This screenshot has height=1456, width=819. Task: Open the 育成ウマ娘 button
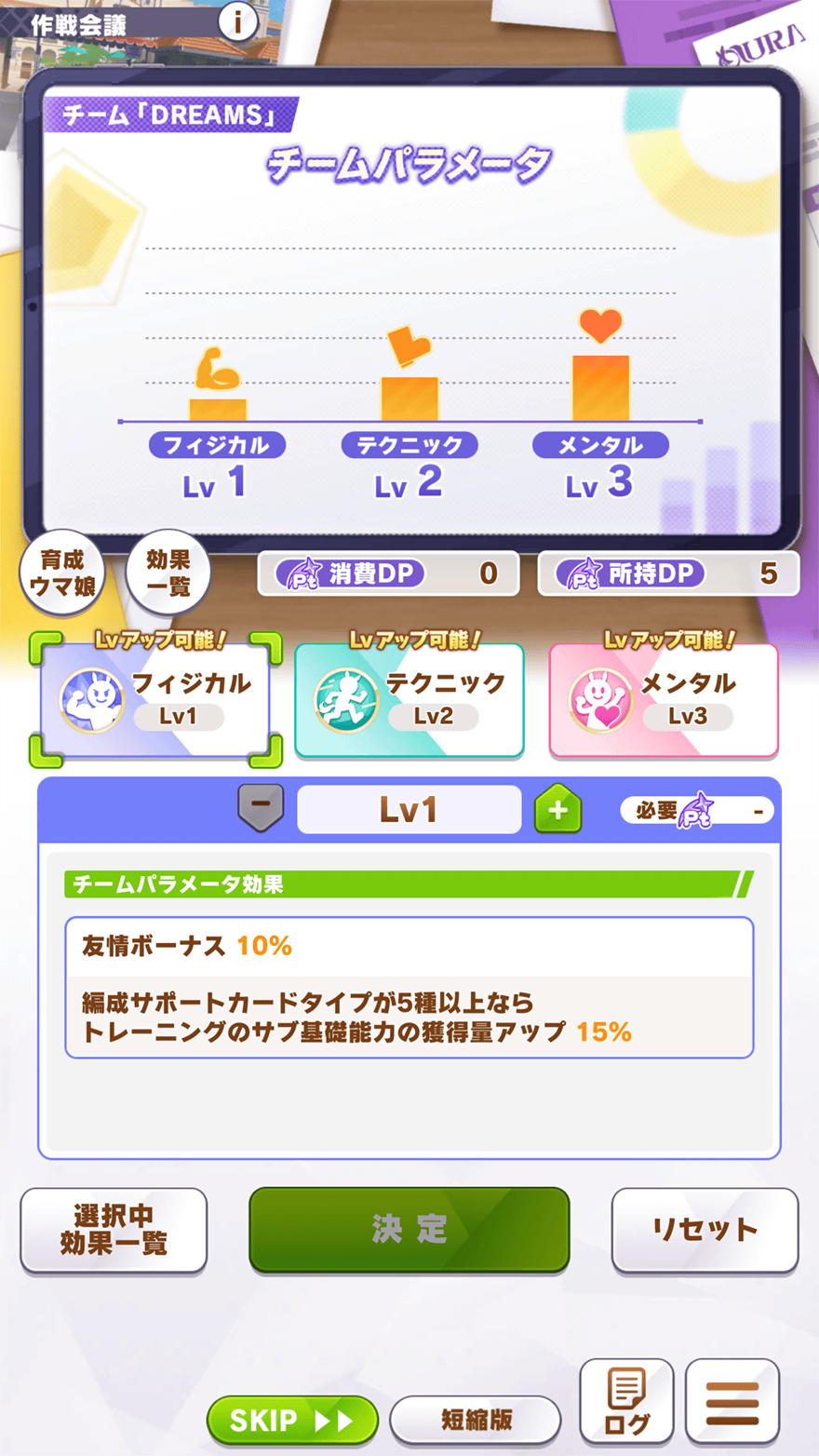click(x=62, y=572)
